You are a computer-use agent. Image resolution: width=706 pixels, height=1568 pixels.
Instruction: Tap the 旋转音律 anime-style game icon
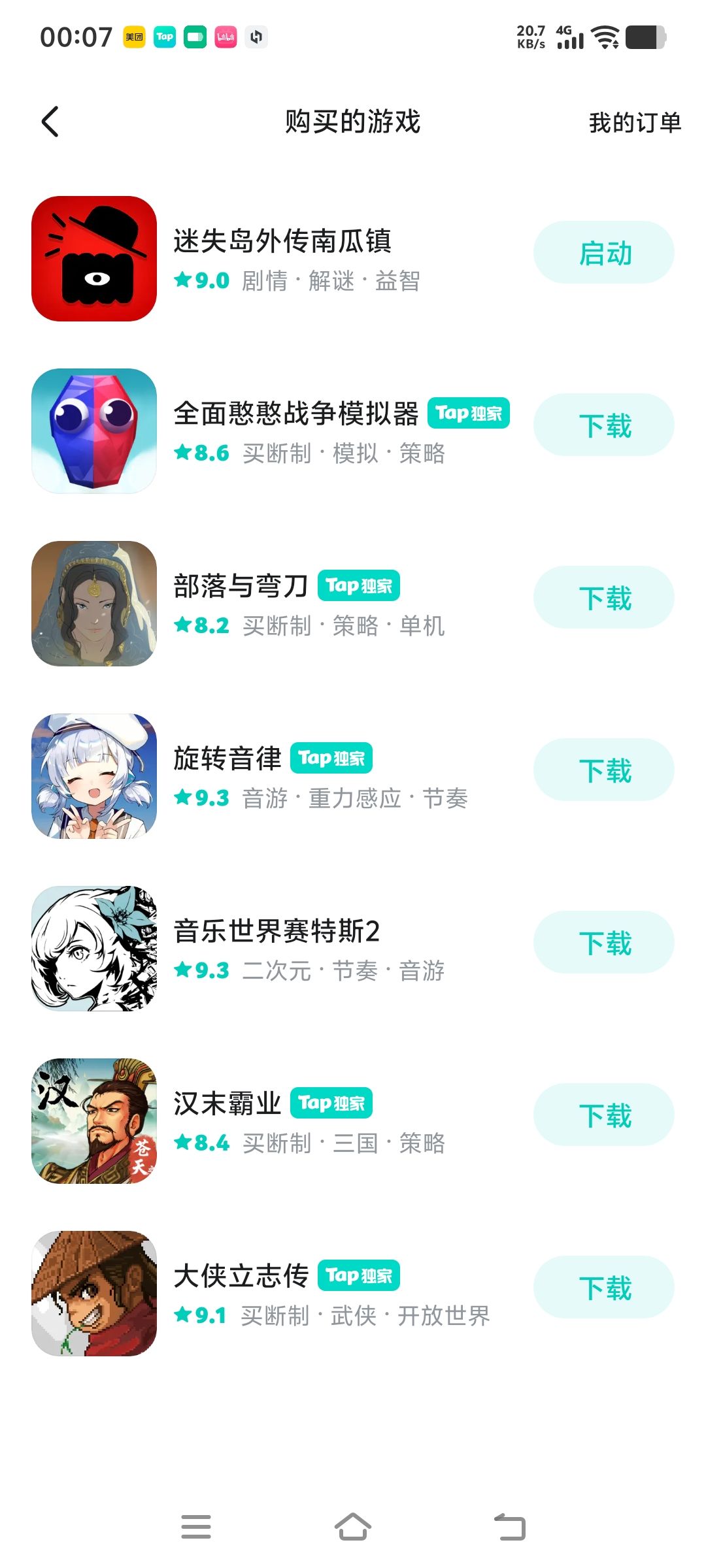coord(93,769)
